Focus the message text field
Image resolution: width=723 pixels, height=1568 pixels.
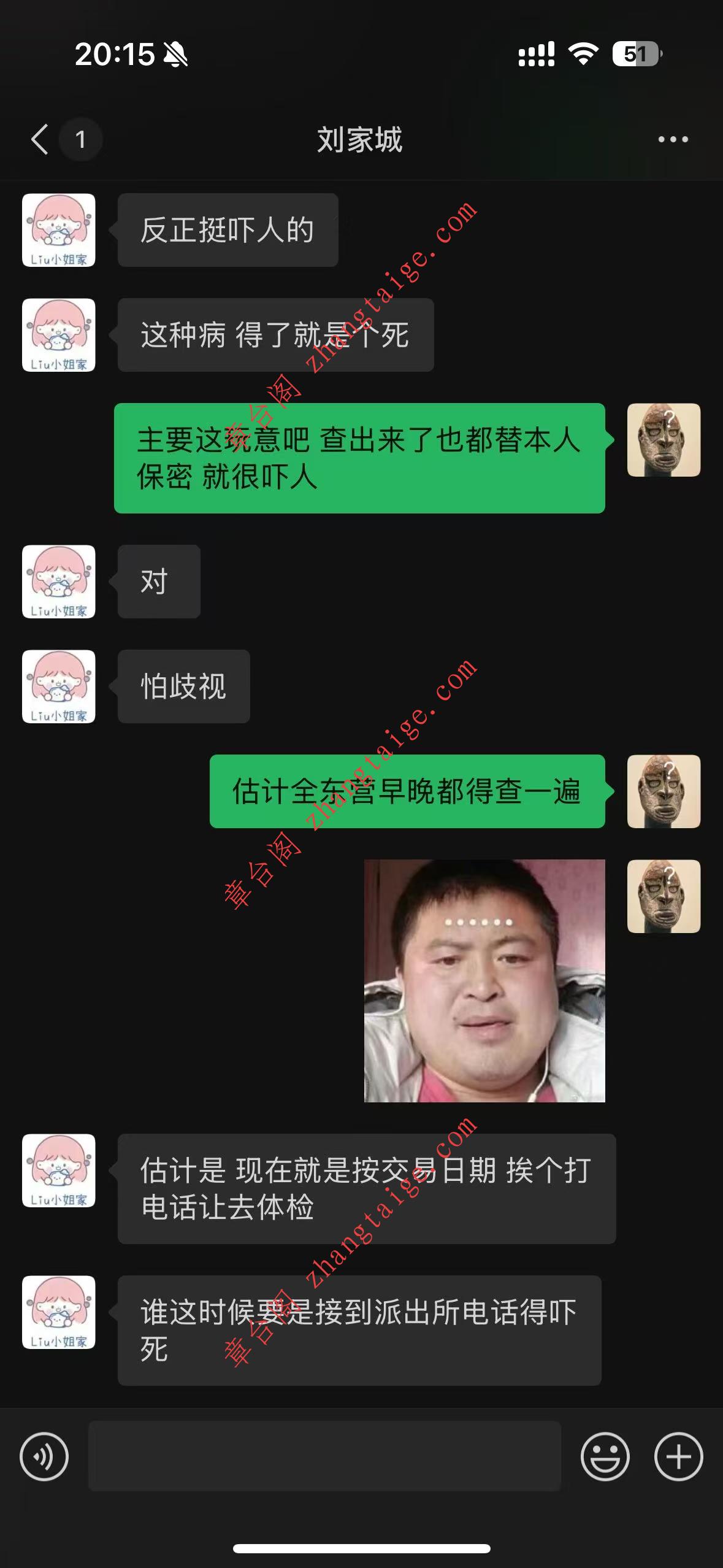[324, 1456]
